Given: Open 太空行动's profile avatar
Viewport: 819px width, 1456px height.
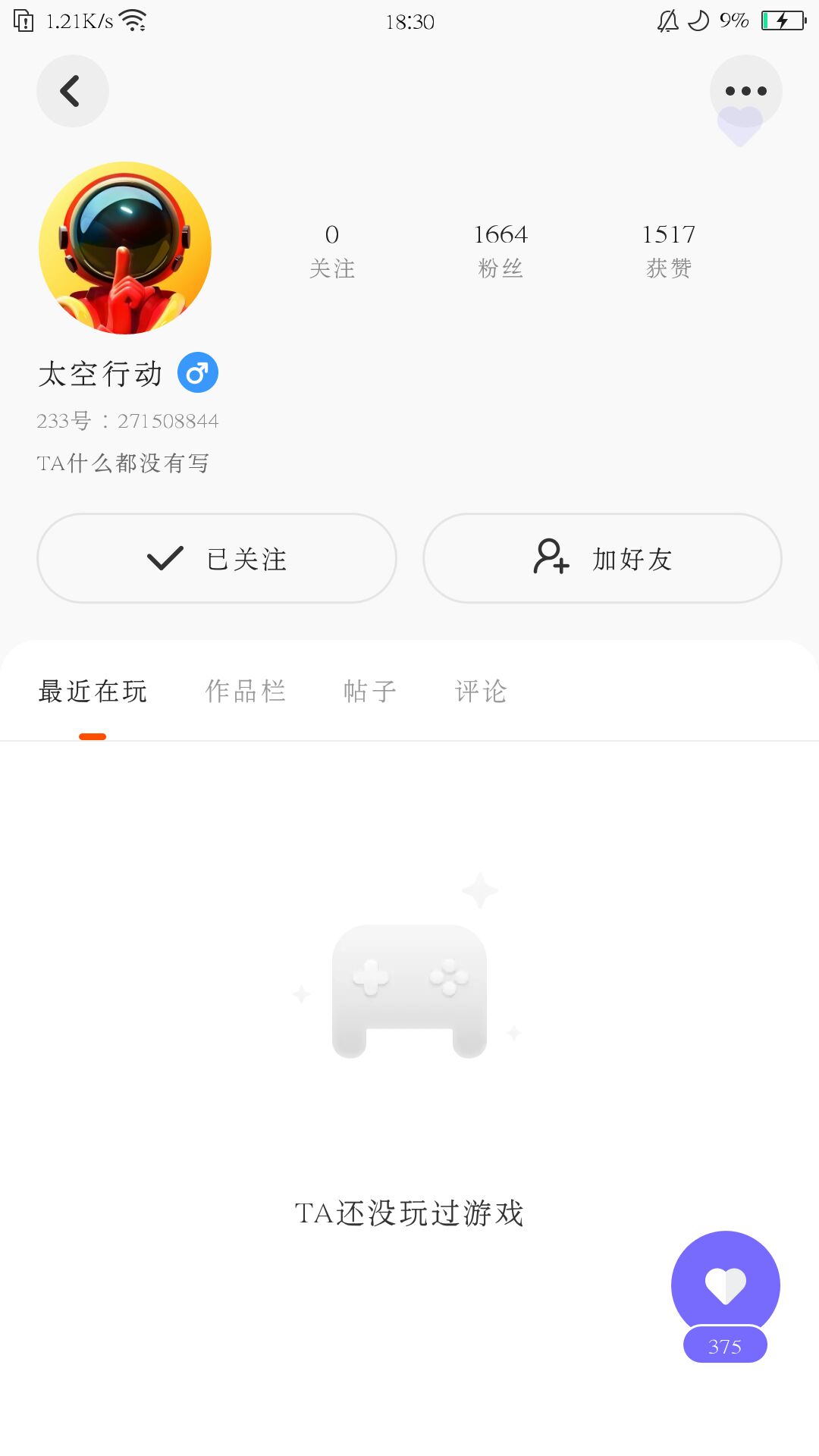Looking at the screenshot, I should (125, 248).
